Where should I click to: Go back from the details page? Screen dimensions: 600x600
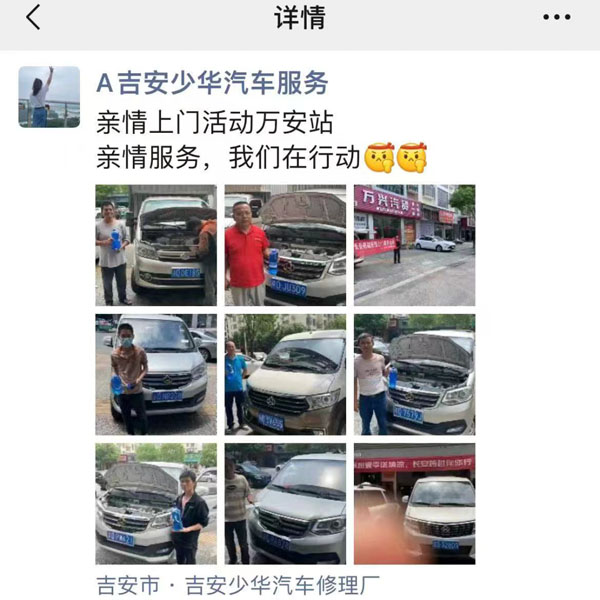pyautogui.click(x=34, y=18)
